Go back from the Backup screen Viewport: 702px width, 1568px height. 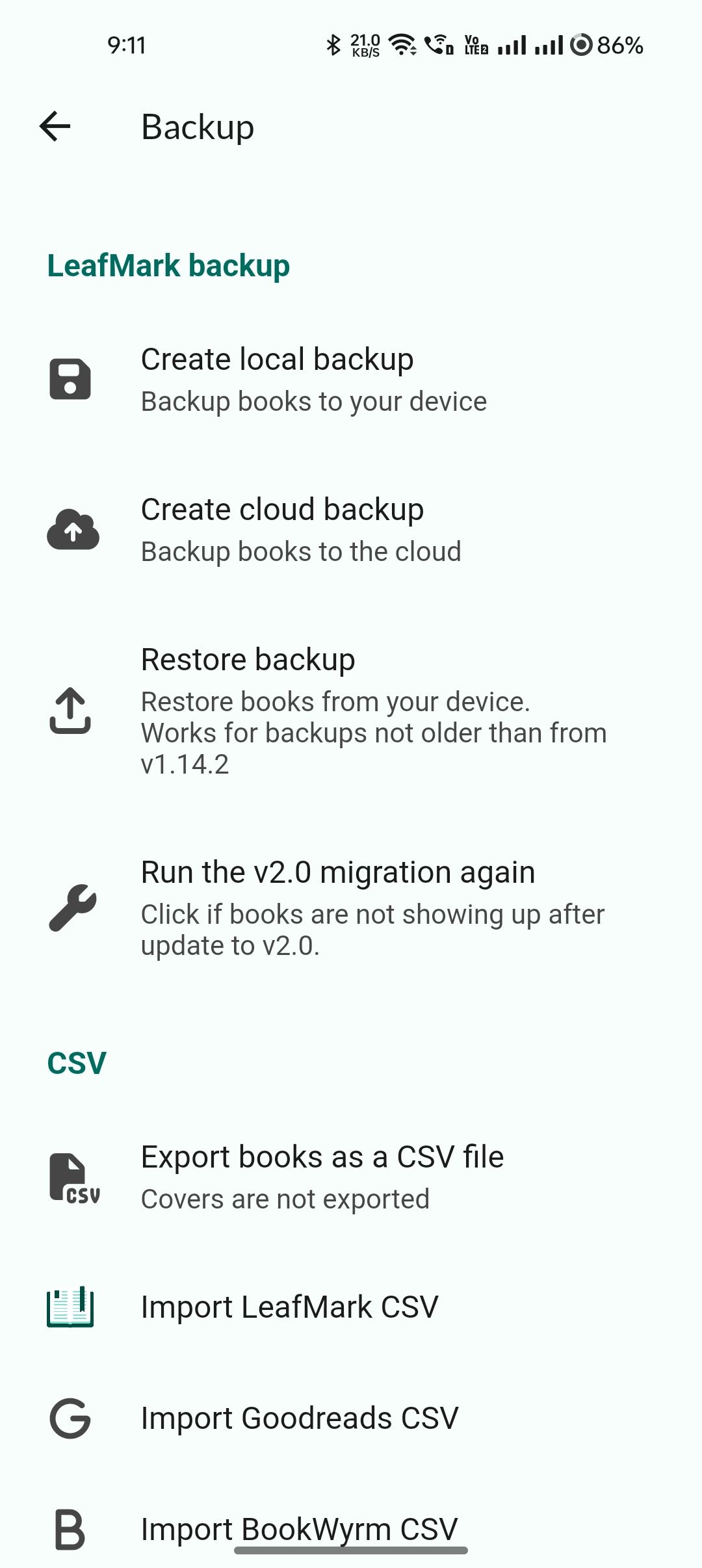coord(55,126)
